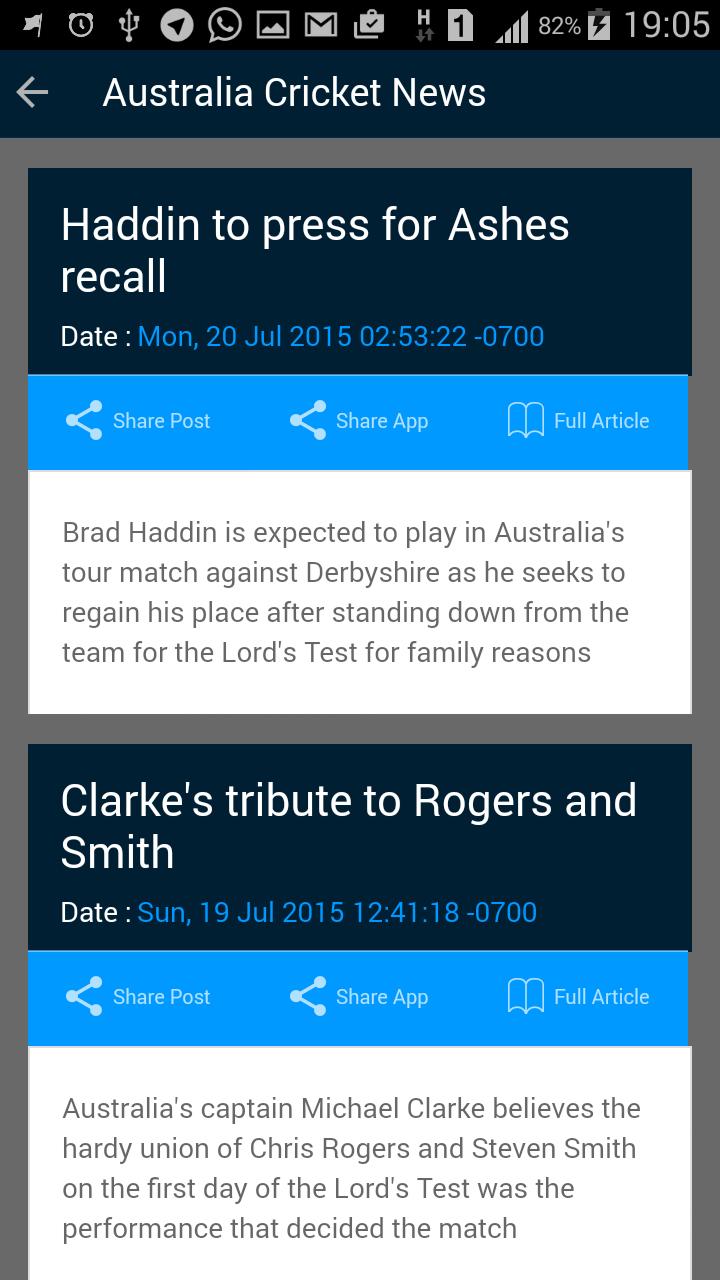Select the Clarke's tribute headline
This screenshot has height=1280, width=720.
coord(349,827)
